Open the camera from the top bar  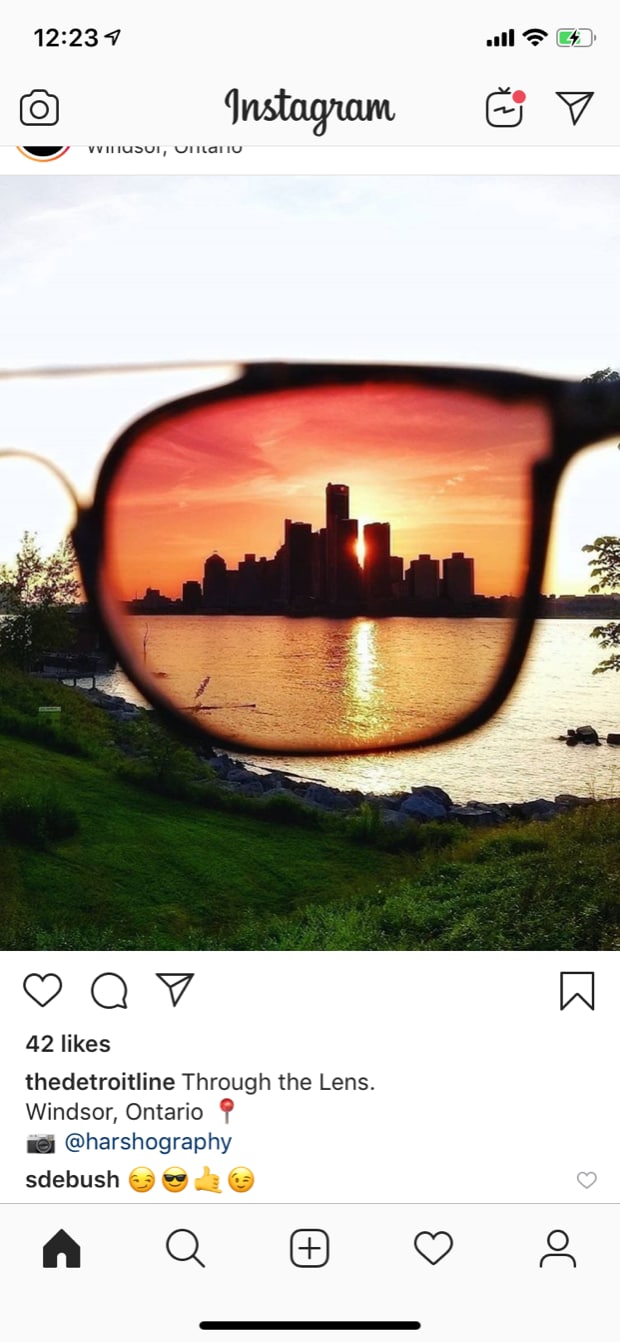tap(39, 108)
